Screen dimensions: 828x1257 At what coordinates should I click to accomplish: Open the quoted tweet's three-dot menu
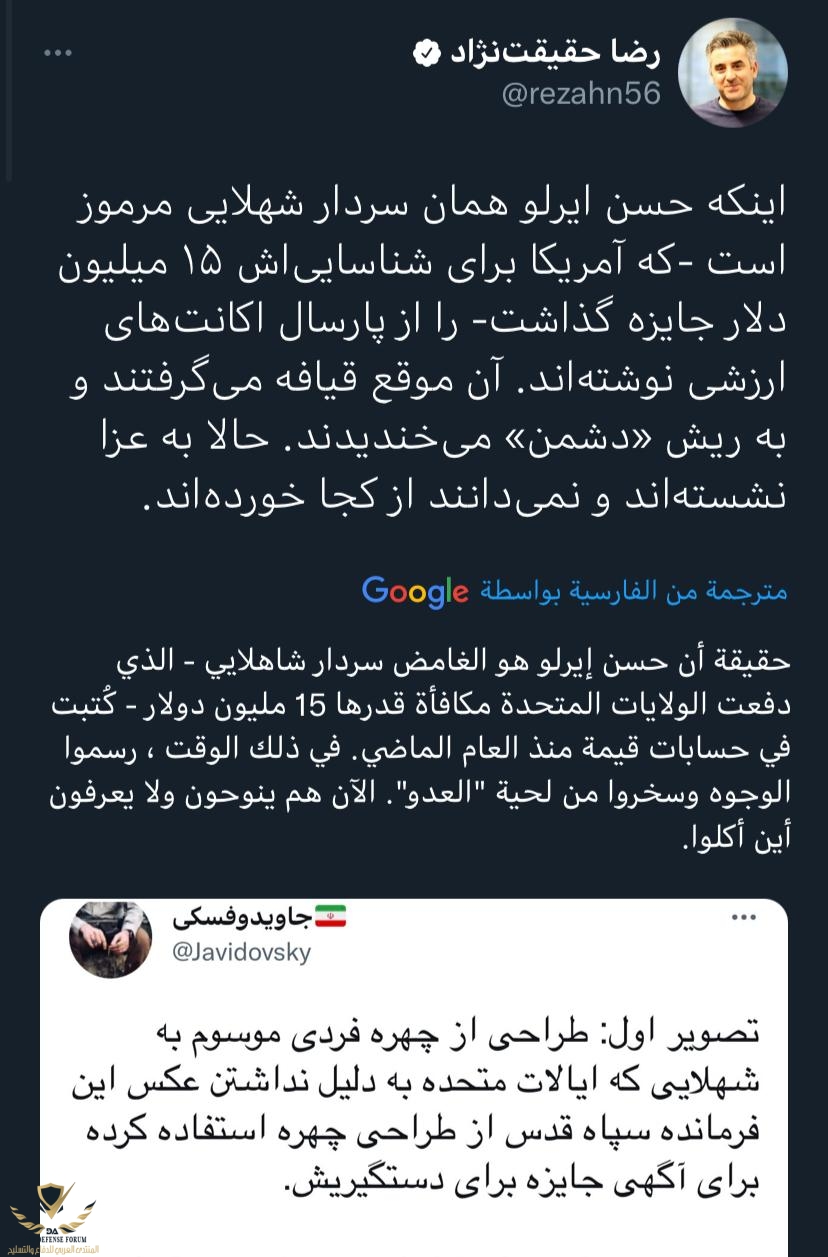(744, 917)
